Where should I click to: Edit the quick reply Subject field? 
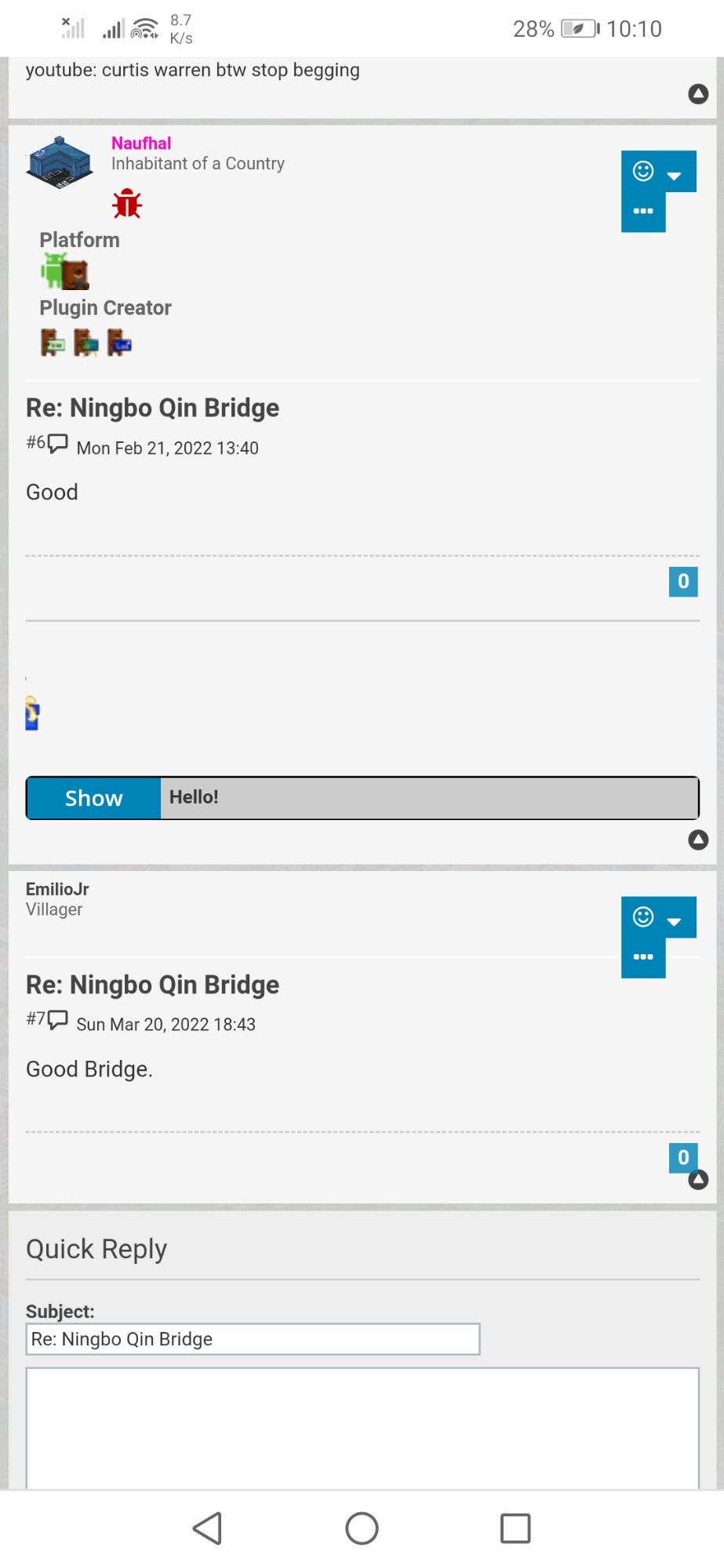pos(253,1339)
